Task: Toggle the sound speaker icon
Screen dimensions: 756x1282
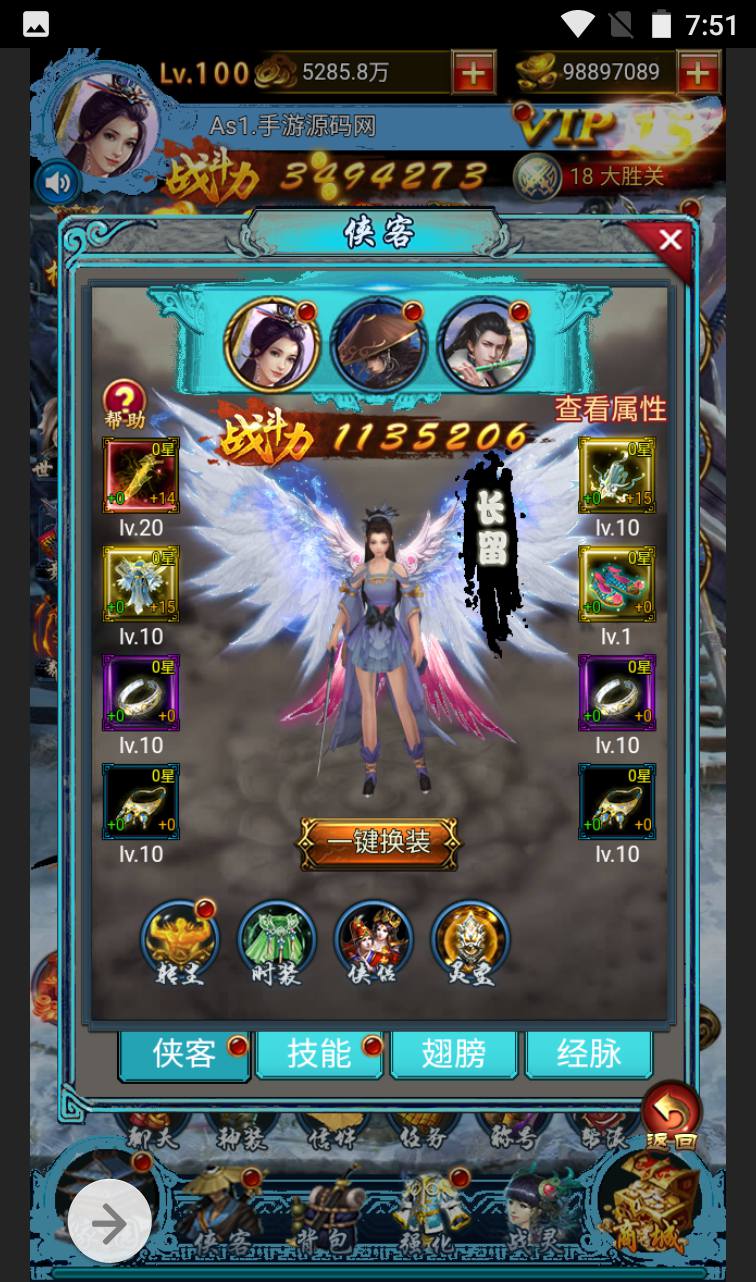Action: pyautogui.click(x=58, y=183)
